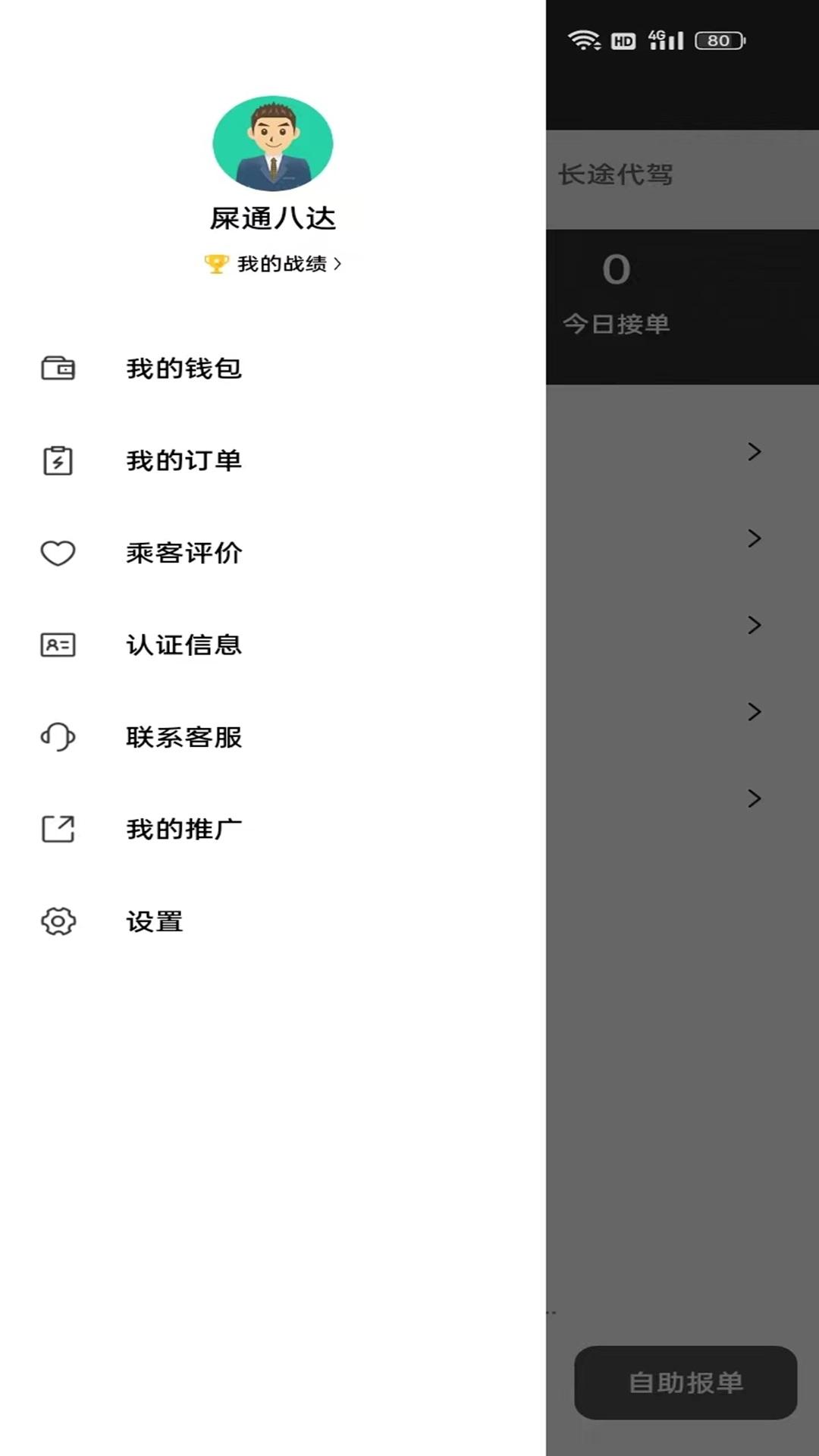
Task: Click the arrow after 我的战绩 text
Action: coord(339,265)
